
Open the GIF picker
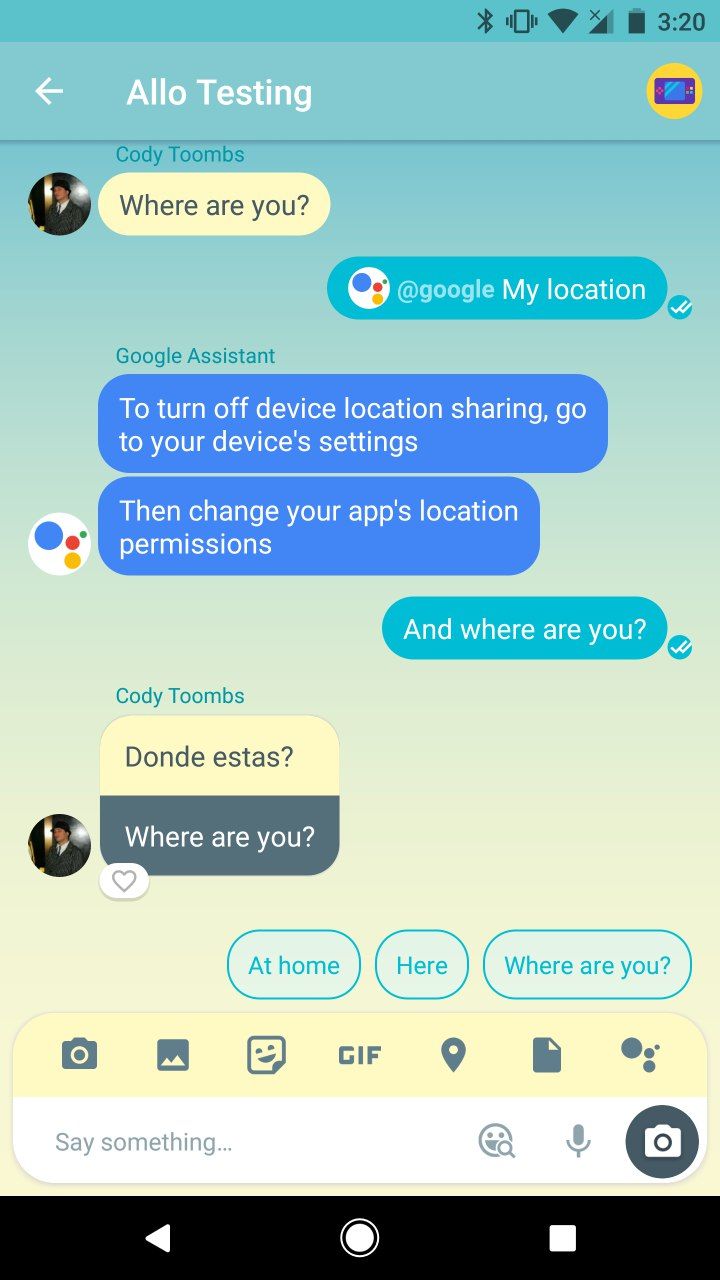(360, 1055)
